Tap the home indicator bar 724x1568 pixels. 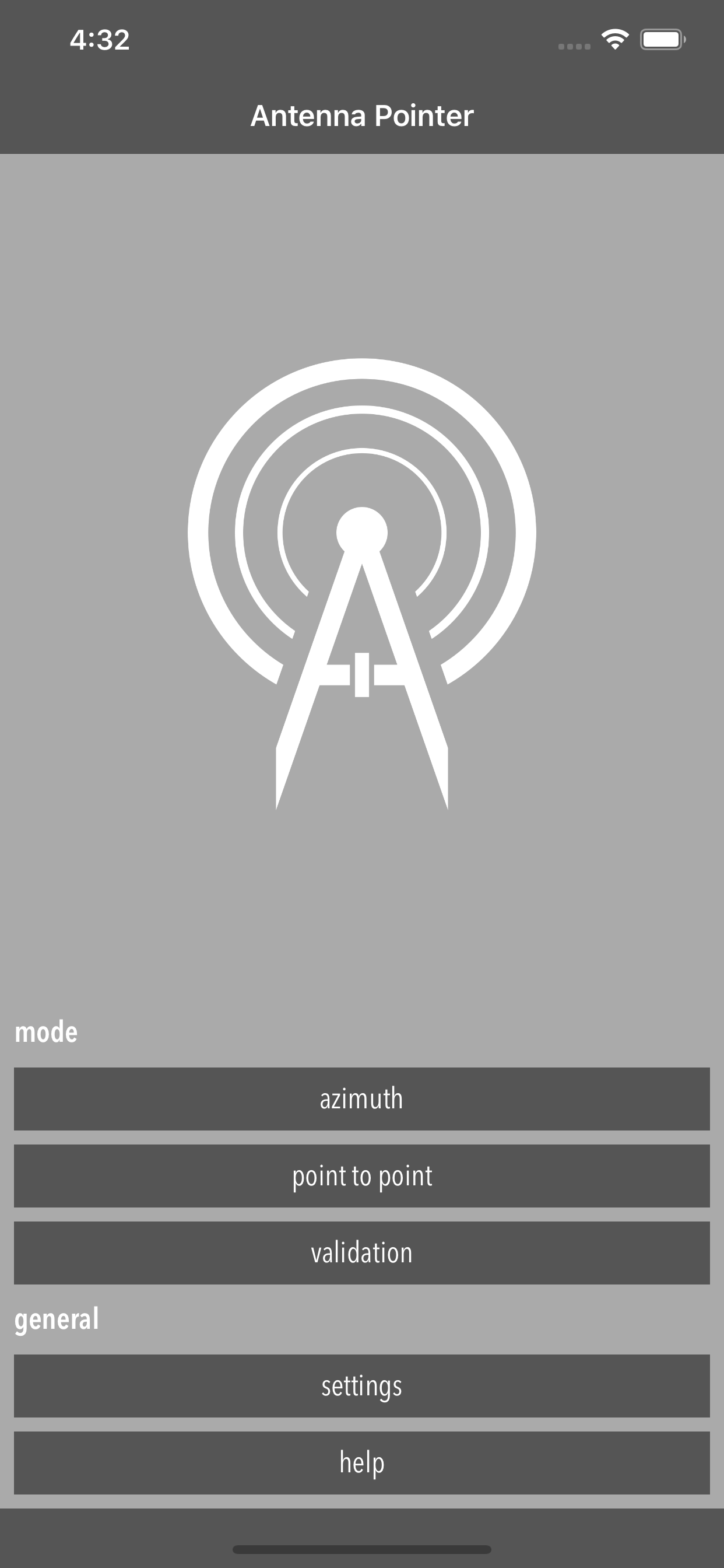click(x=361, y=1549)
